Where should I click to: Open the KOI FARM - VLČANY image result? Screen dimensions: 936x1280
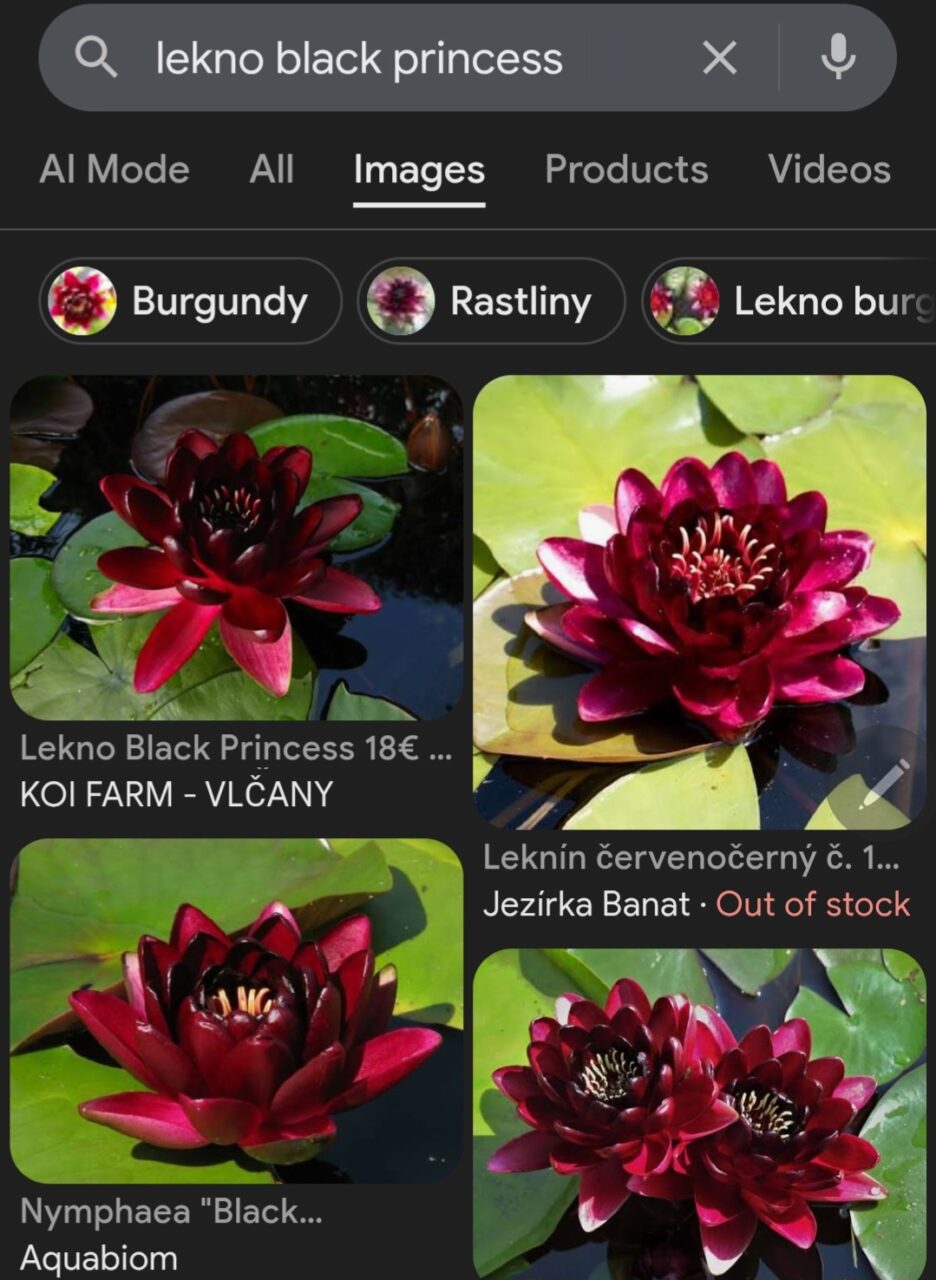pyautogui.click(x=236, y=548)
